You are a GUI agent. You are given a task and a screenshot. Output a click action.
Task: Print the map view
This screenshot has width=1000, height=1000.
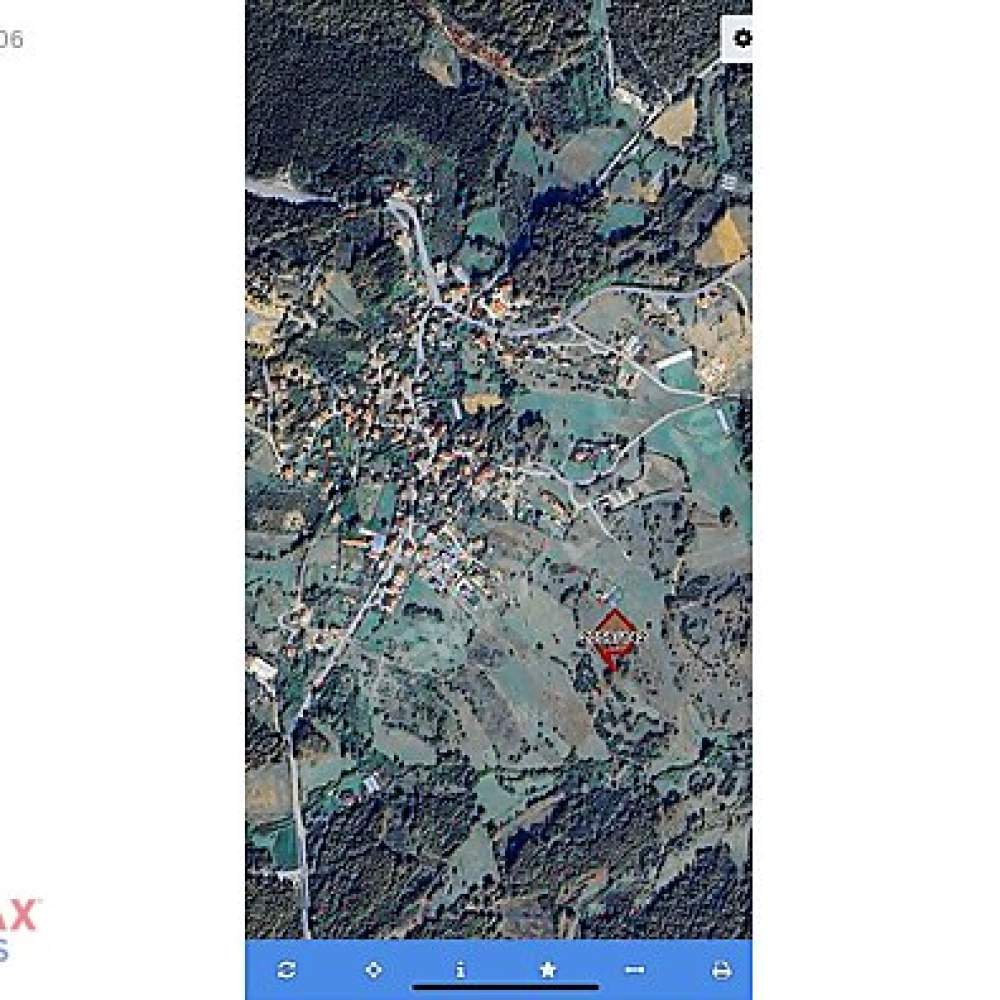coord(720,969)
